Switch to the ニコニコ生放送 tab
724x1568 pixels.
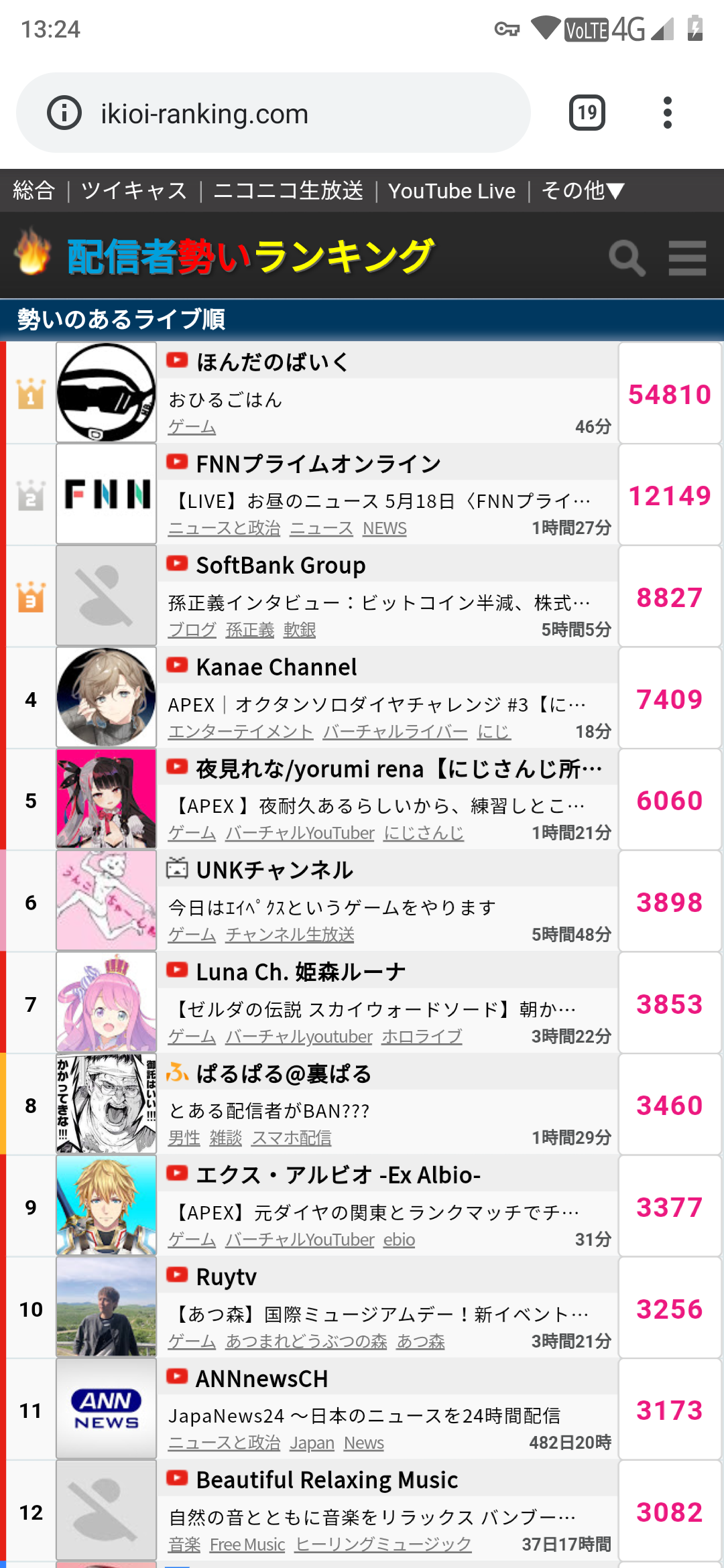click(288, 191)
